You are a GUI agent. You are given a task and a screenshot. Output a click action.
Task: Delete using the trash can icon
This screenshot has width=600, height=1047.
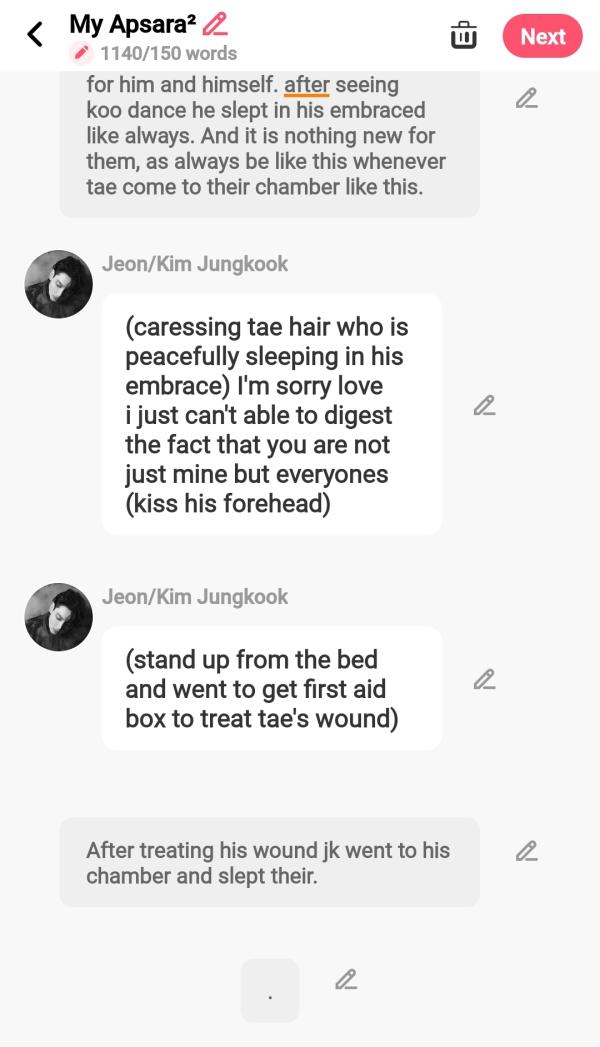[x=463, y=35]
